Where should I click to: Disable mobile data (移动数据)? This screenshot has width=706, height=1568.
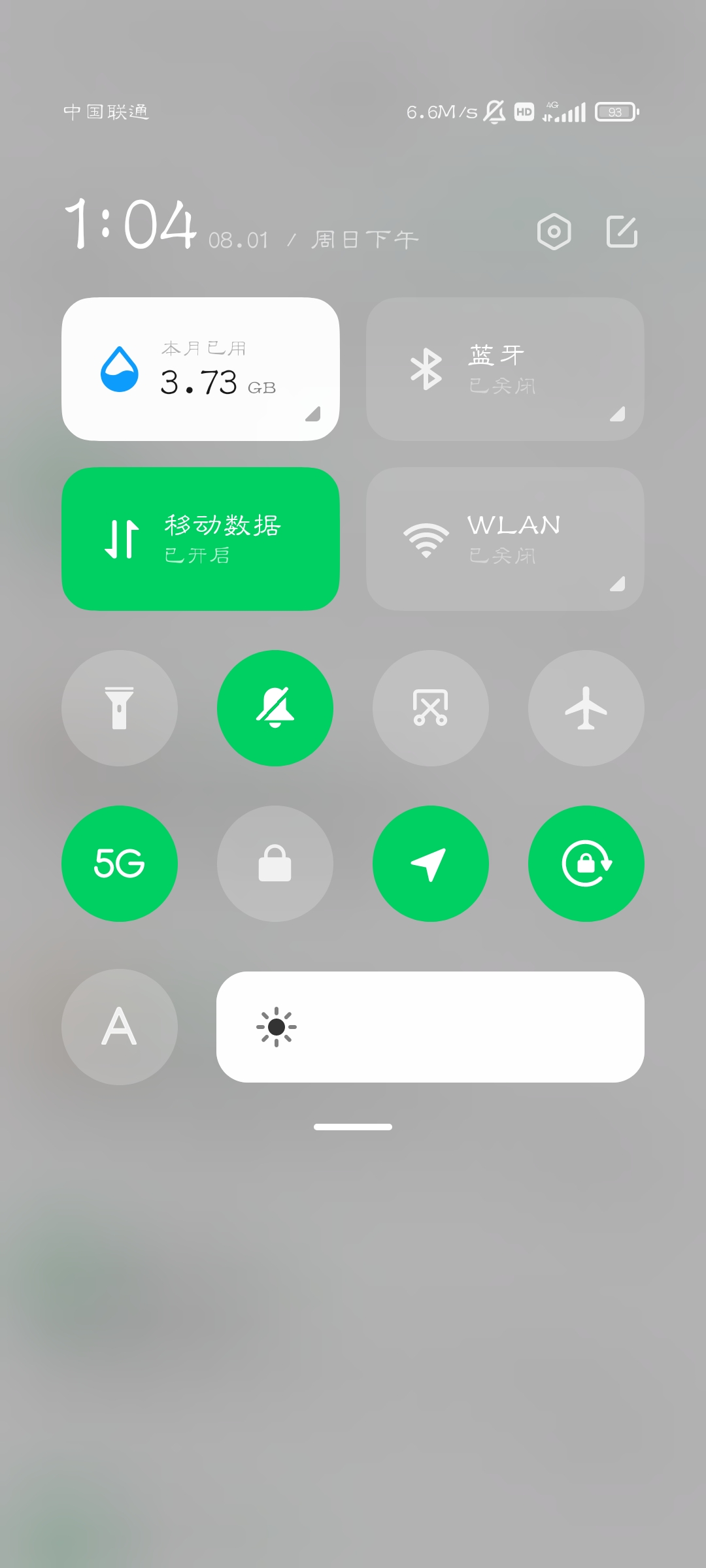[201, 539]
